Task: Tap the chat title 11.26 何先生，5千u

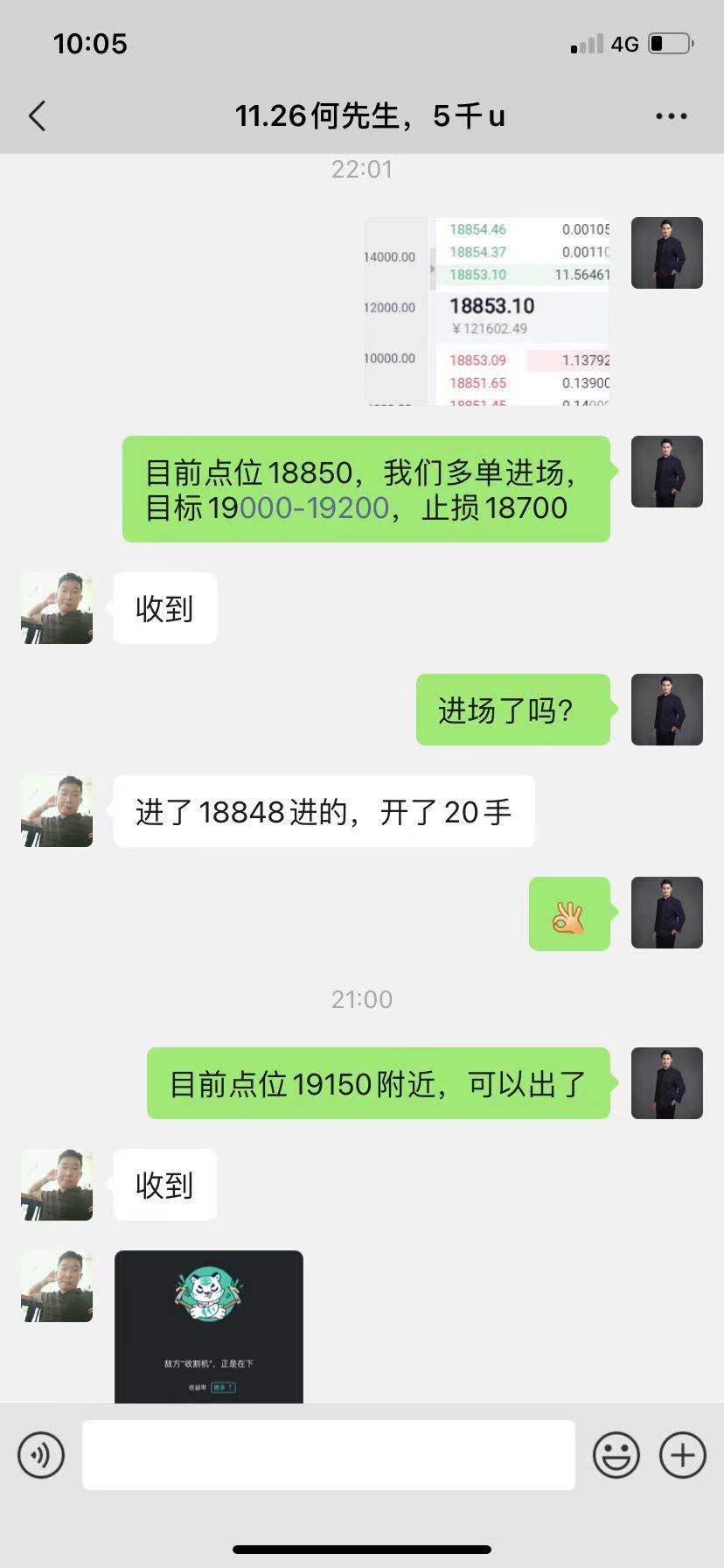Action: 362,115
